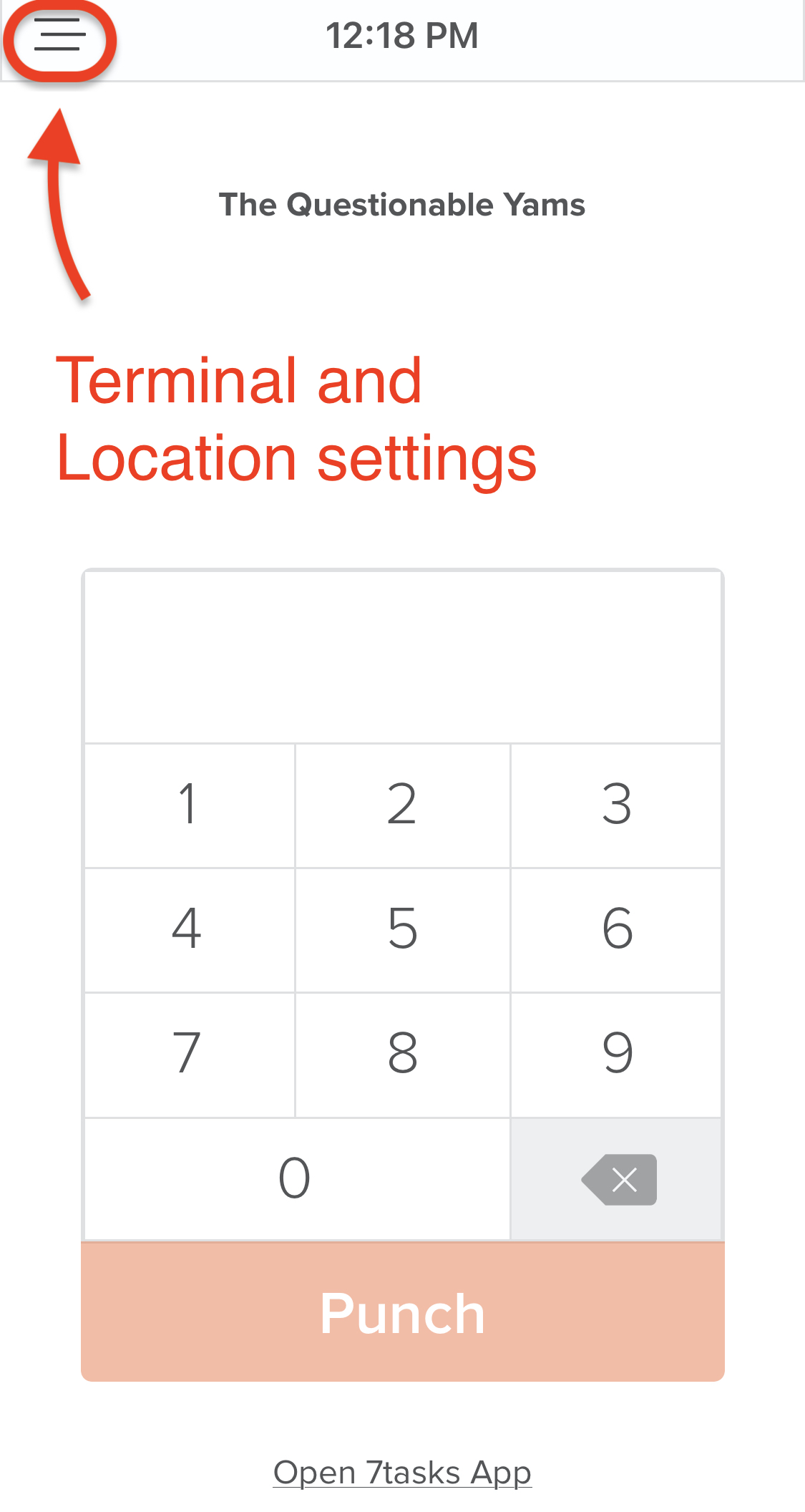Enter digit 5 on the keypad
This screenshot has width=805, height=1512.
point(403,930)
